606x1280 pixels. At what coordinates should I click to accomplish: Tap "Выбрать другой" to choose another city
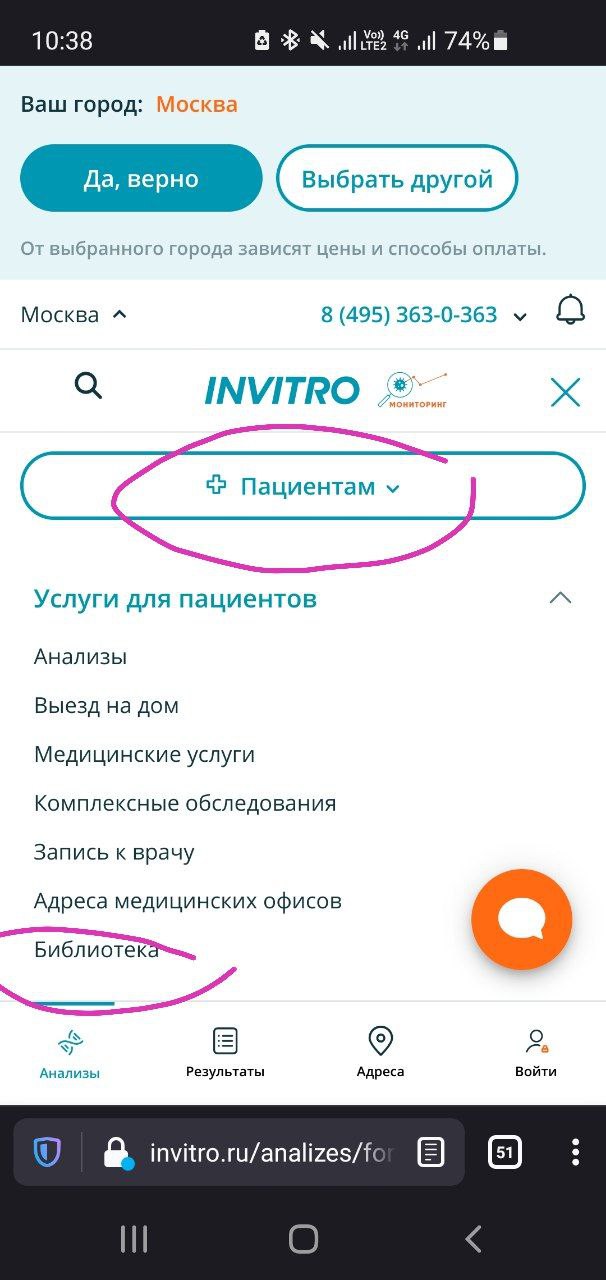397,179
